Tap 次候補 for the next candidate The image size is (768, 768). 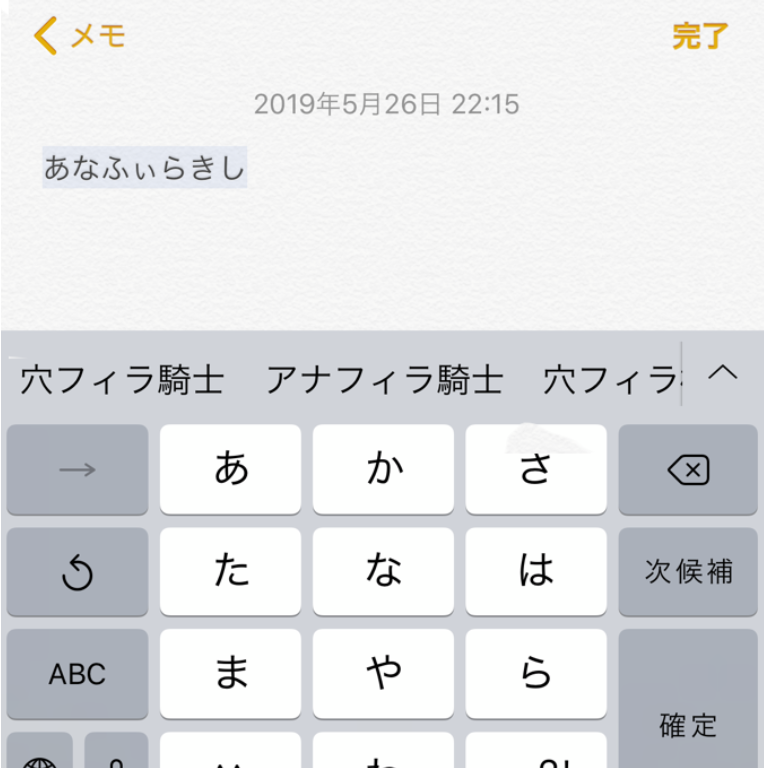(x=688, y=572)
